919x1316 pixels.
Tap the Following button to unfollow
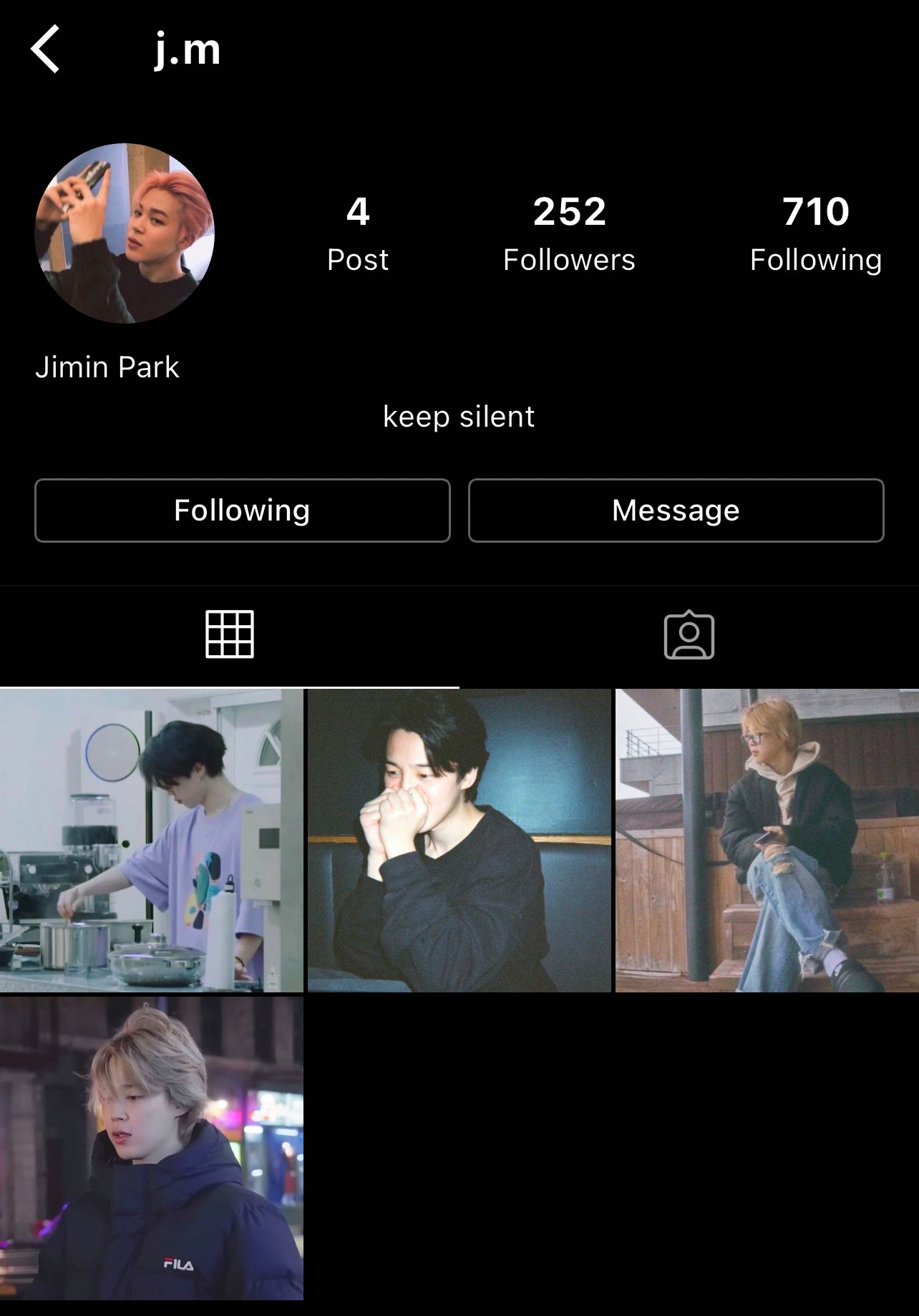coord(242,511)
